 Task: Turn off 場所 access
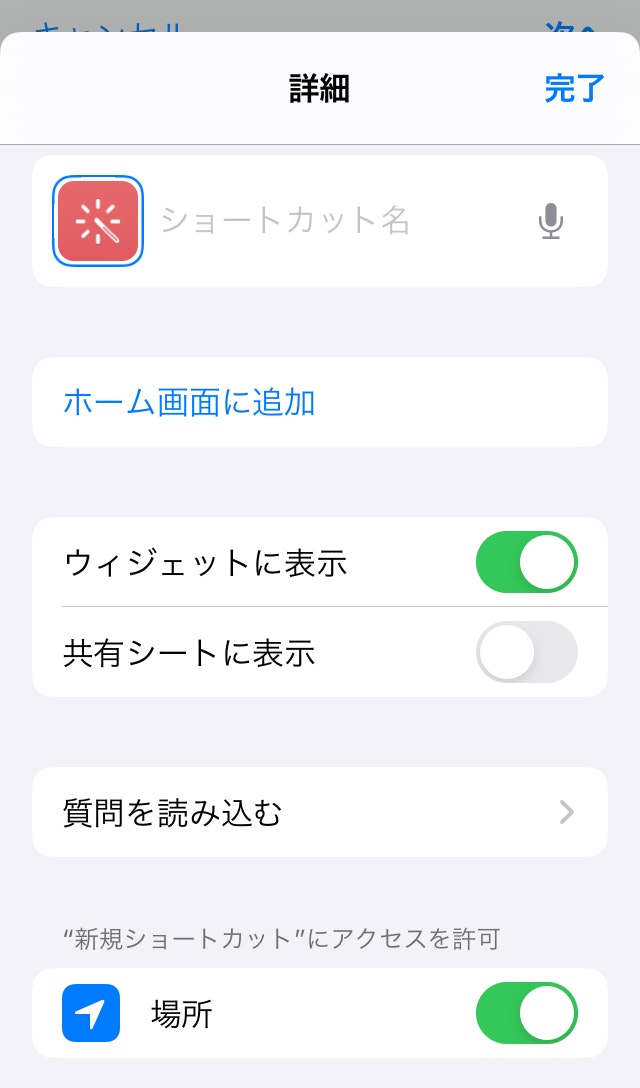point(526,1013)
